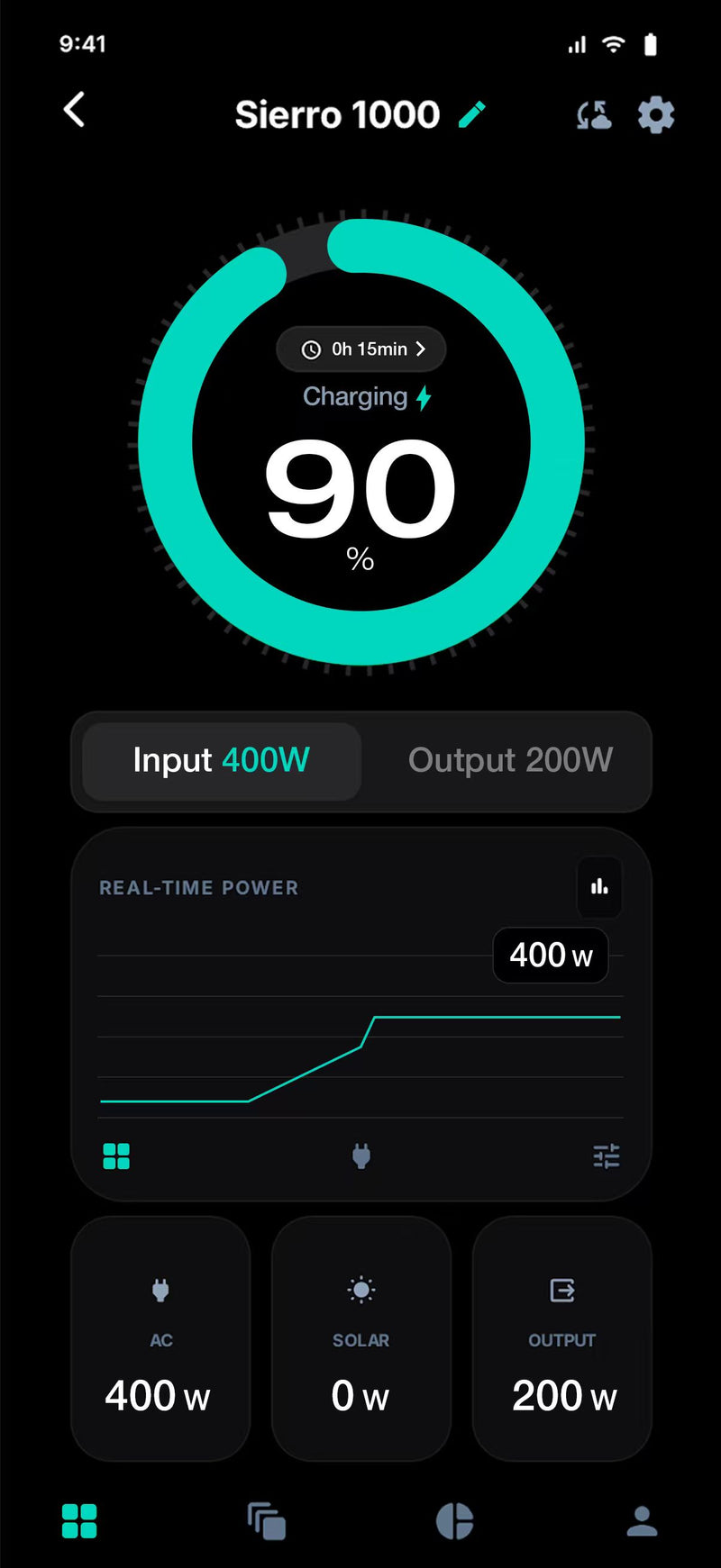Tap the sync icon beside the gear
This screenshot has width=721, height=1568.
tap(594, 115)
